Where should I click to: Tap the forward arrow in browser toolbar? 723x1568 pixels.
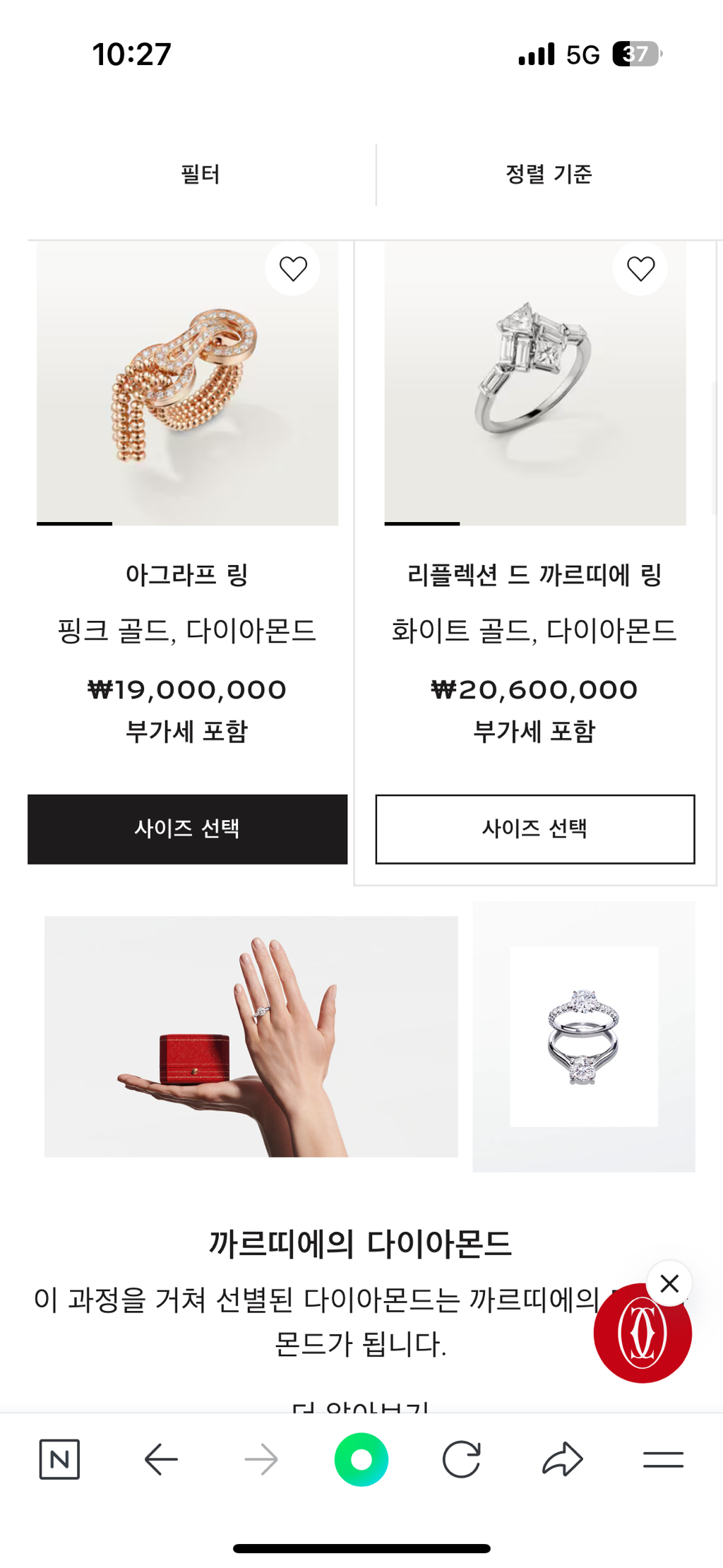261,1460
